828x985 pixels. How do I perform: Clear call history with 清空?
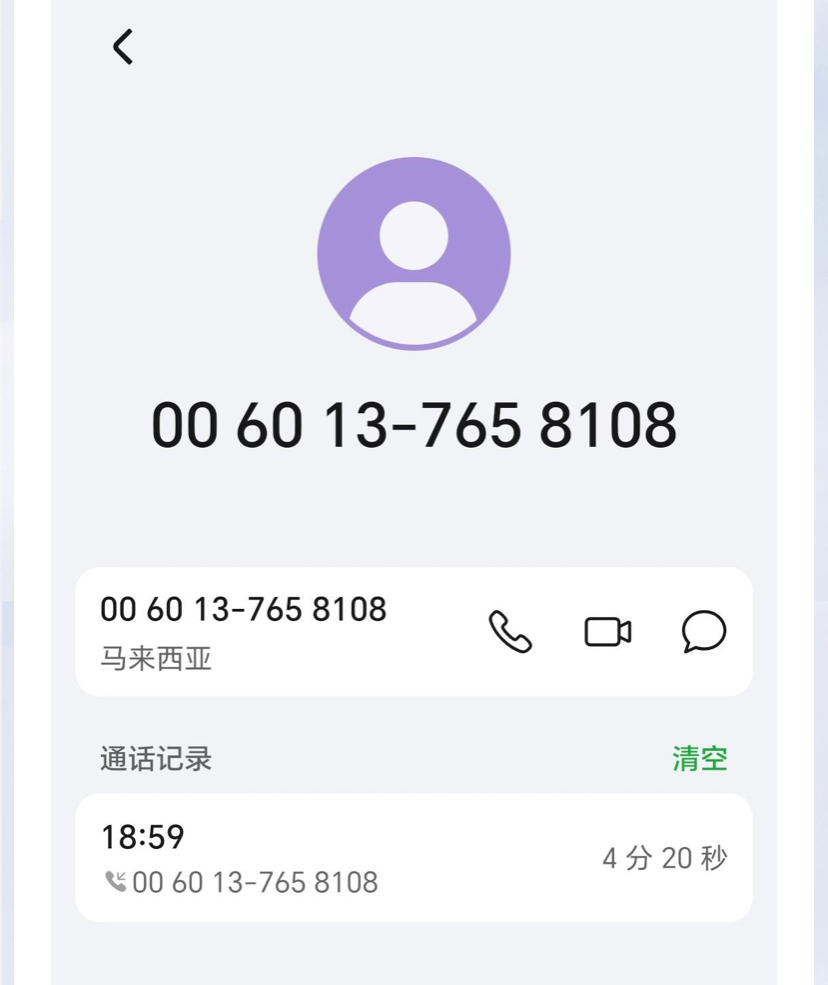coord(699,759)
